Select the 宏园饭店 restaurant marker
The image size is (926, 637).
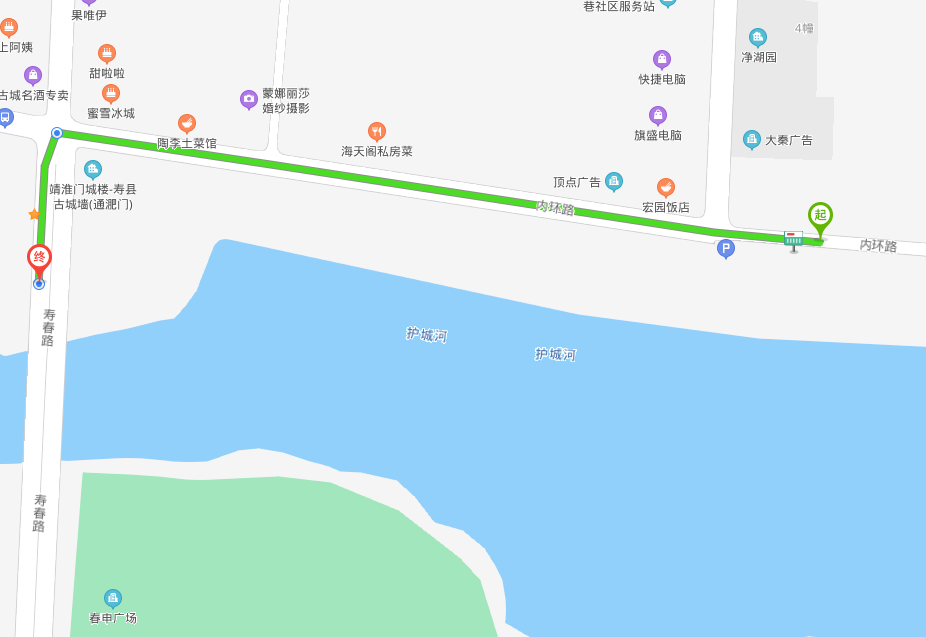click(x=666, y=187)
